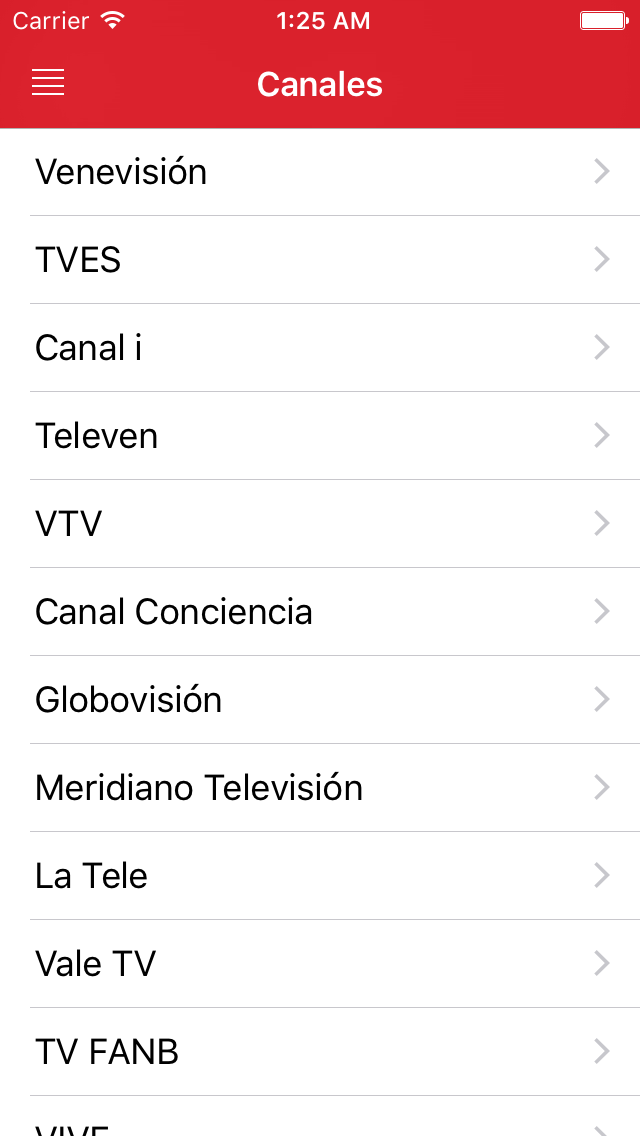Image resolution: width=640 pixels, height=1136 pixels.
Task: Select Canal Conciencia
Action: 320,612
